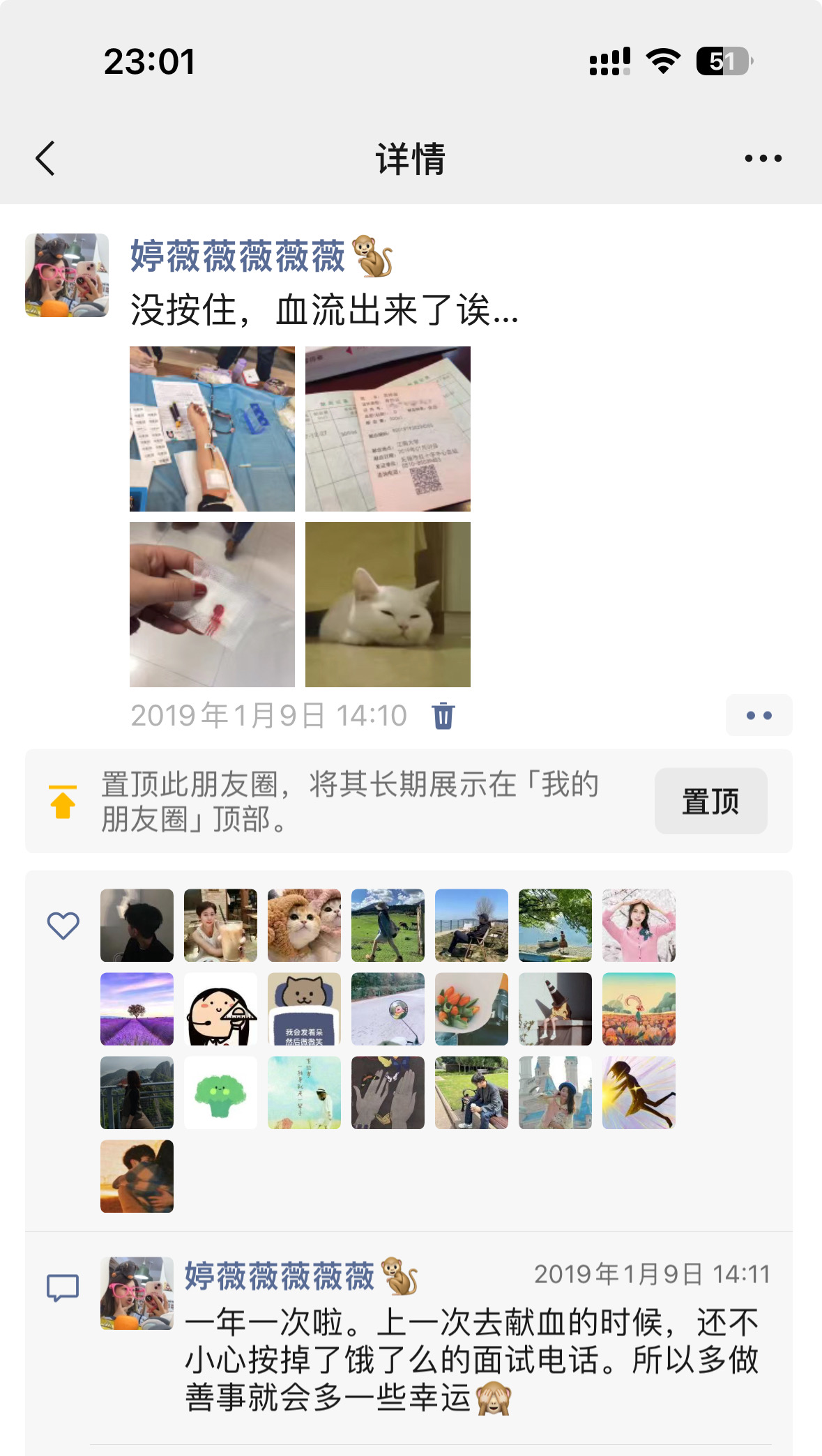
Task: Open the liker in pink sweater avatar
Action: 639,925
